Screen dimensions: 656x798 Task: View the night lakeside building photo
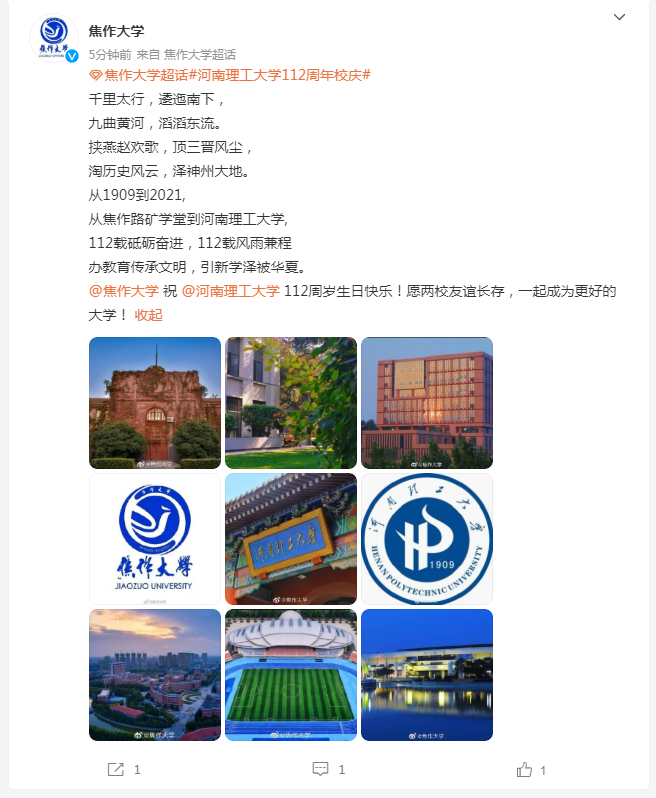(x=427, y=675)
